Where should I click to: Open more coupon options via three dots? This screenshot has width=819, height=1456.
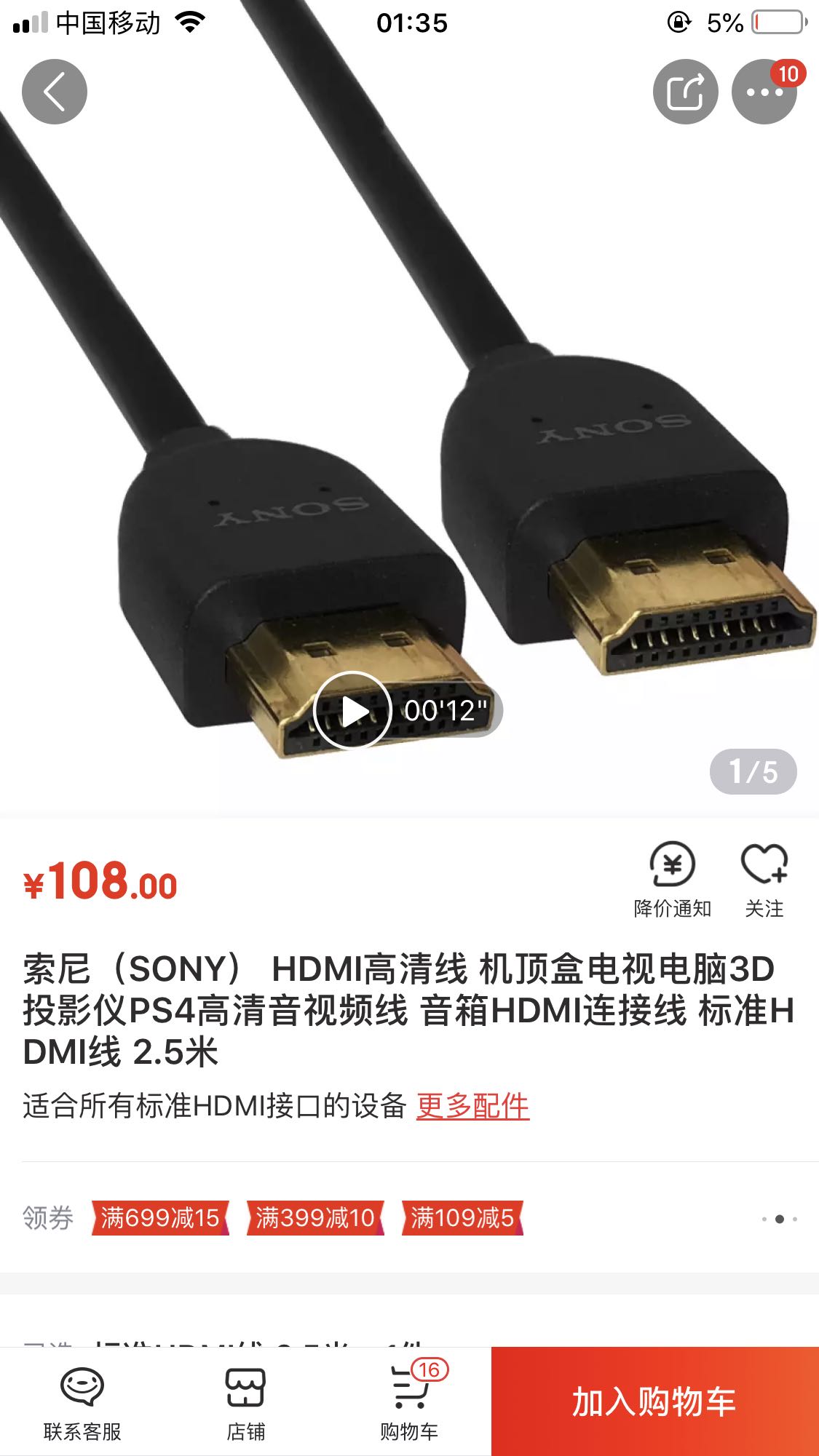tap(779, 1219)
